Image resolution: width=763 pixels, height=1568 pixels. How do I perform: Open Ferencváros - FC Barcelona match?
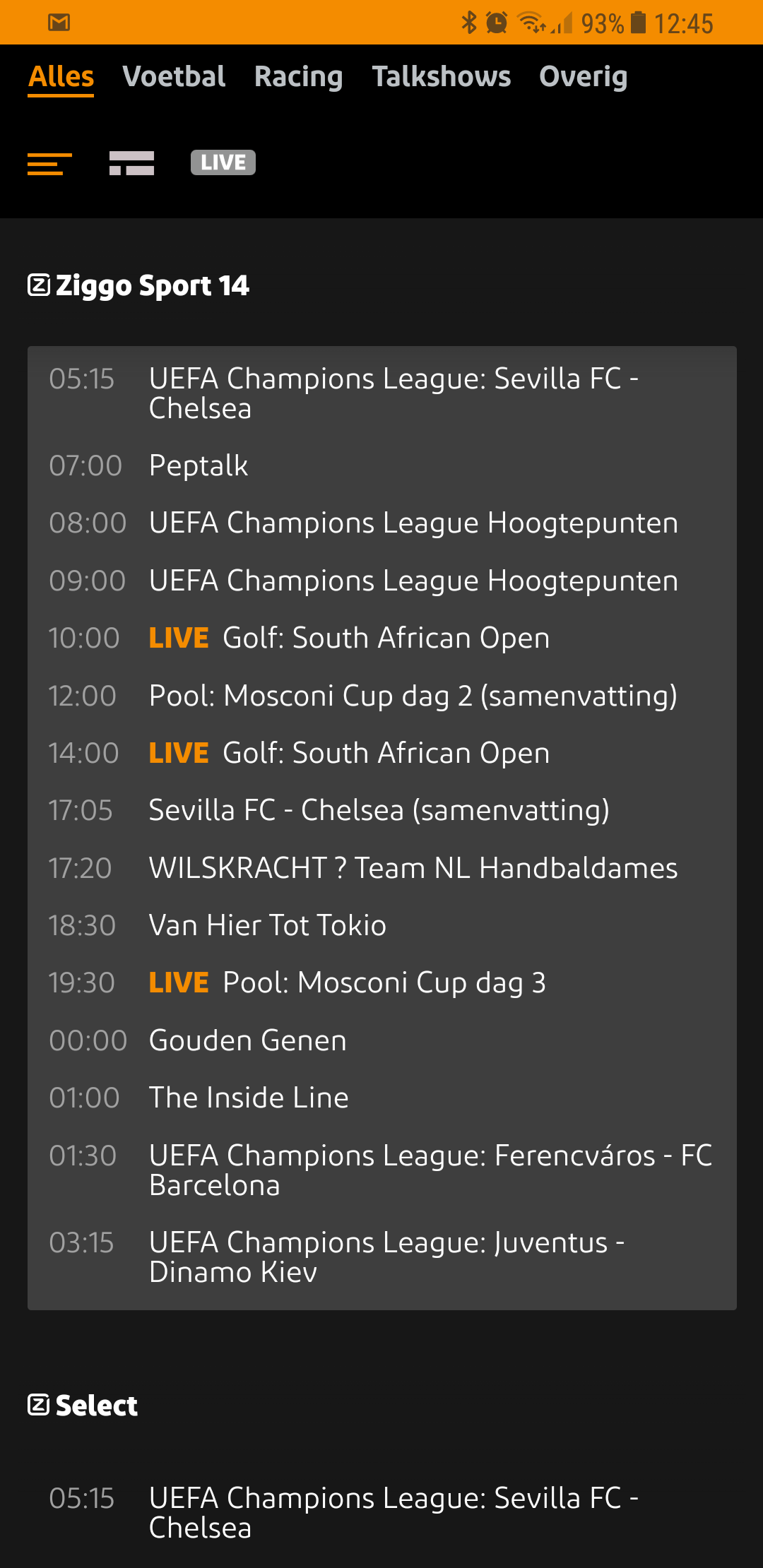pyautogui.click(x=381, y=1170)
